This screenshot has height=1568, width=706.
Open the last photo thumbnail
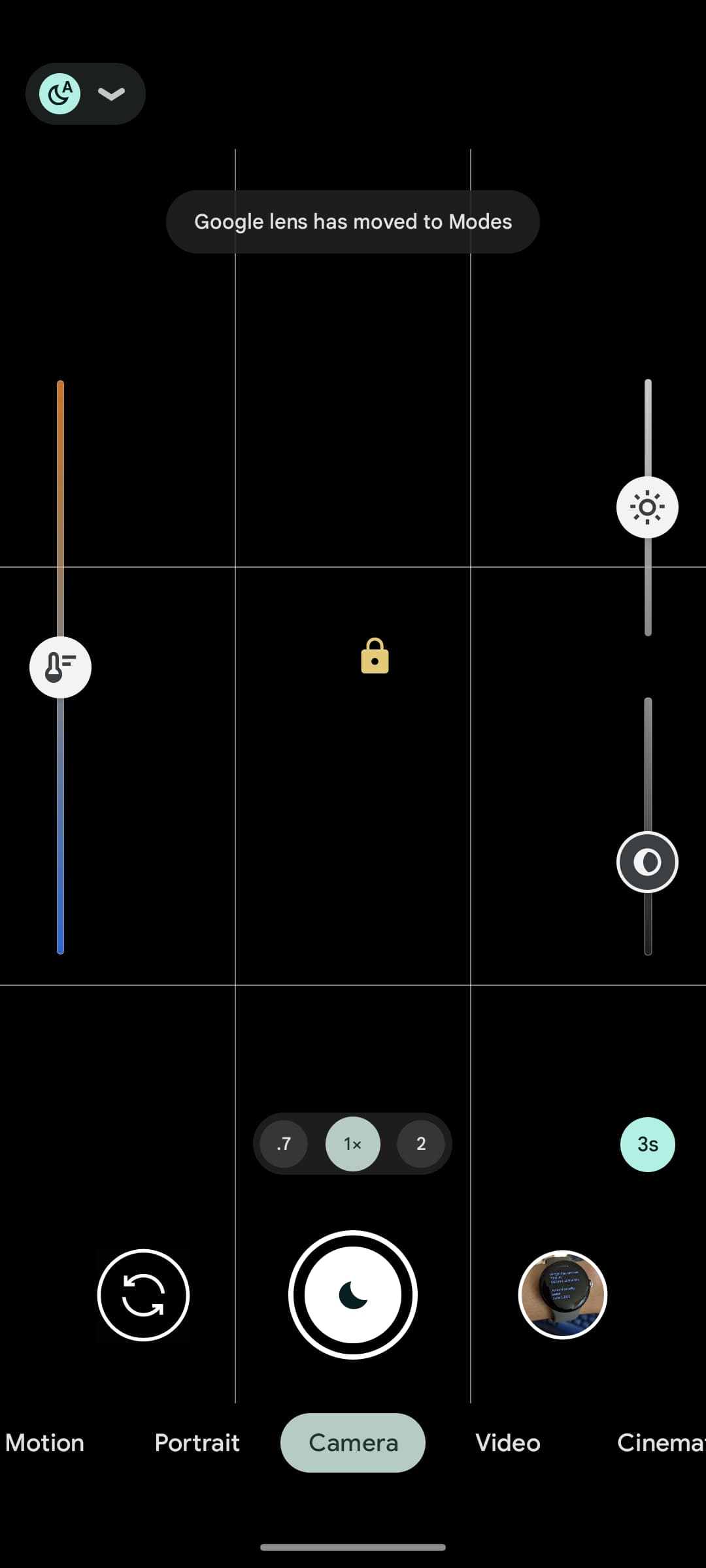click(x=563, y=1295)
